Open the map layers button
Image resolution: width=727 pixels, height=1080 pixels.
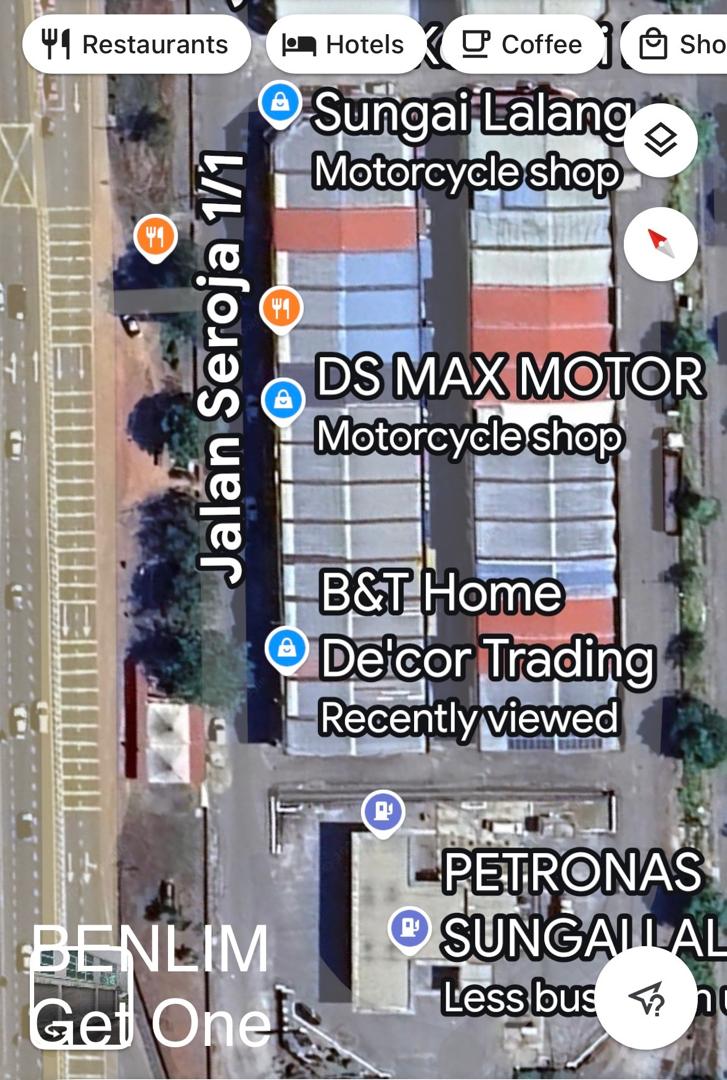(x=660, y=141)
